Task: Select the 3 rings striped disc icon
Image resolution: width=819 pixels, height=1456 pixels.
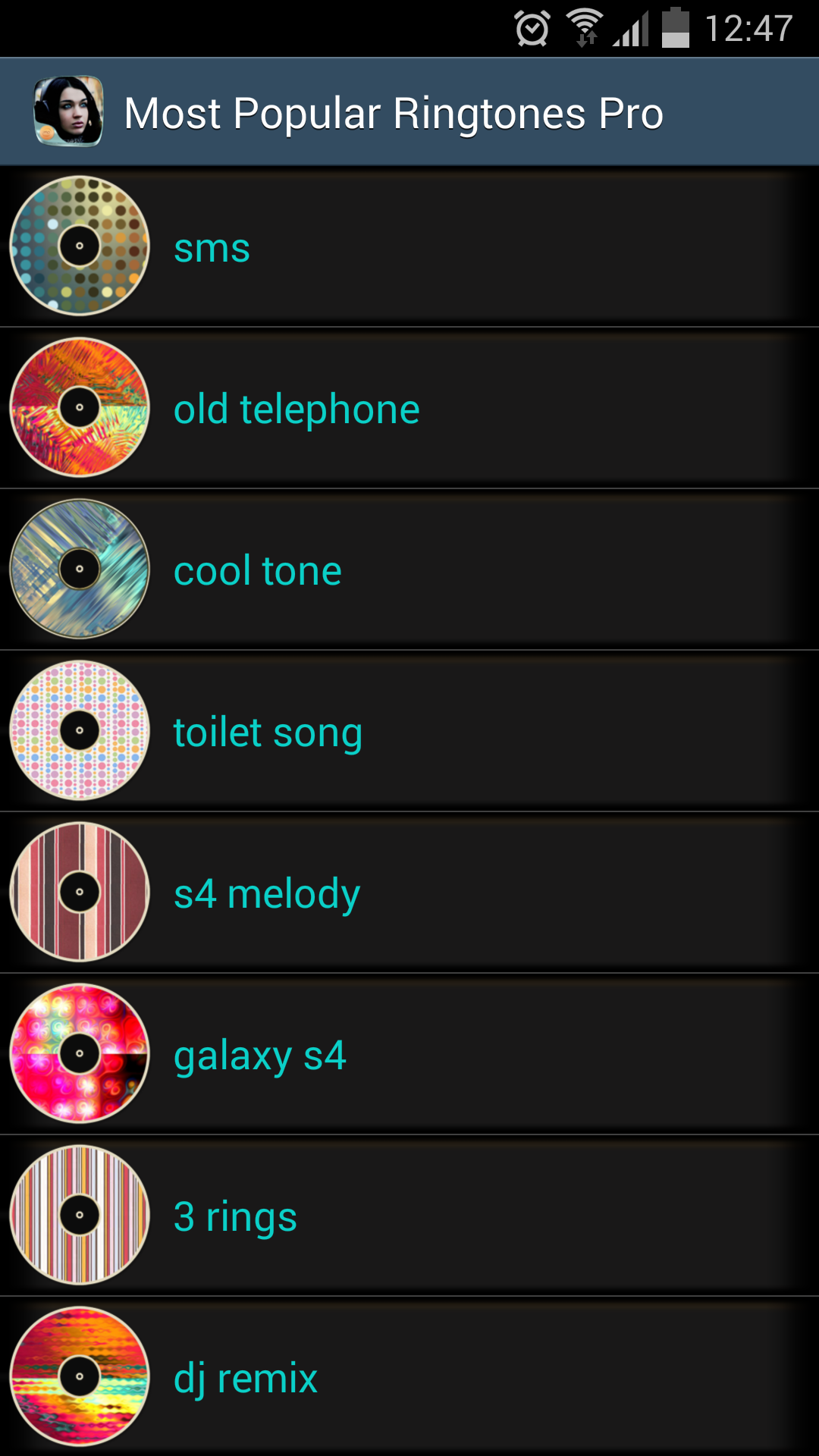Action: point(79,1215)
